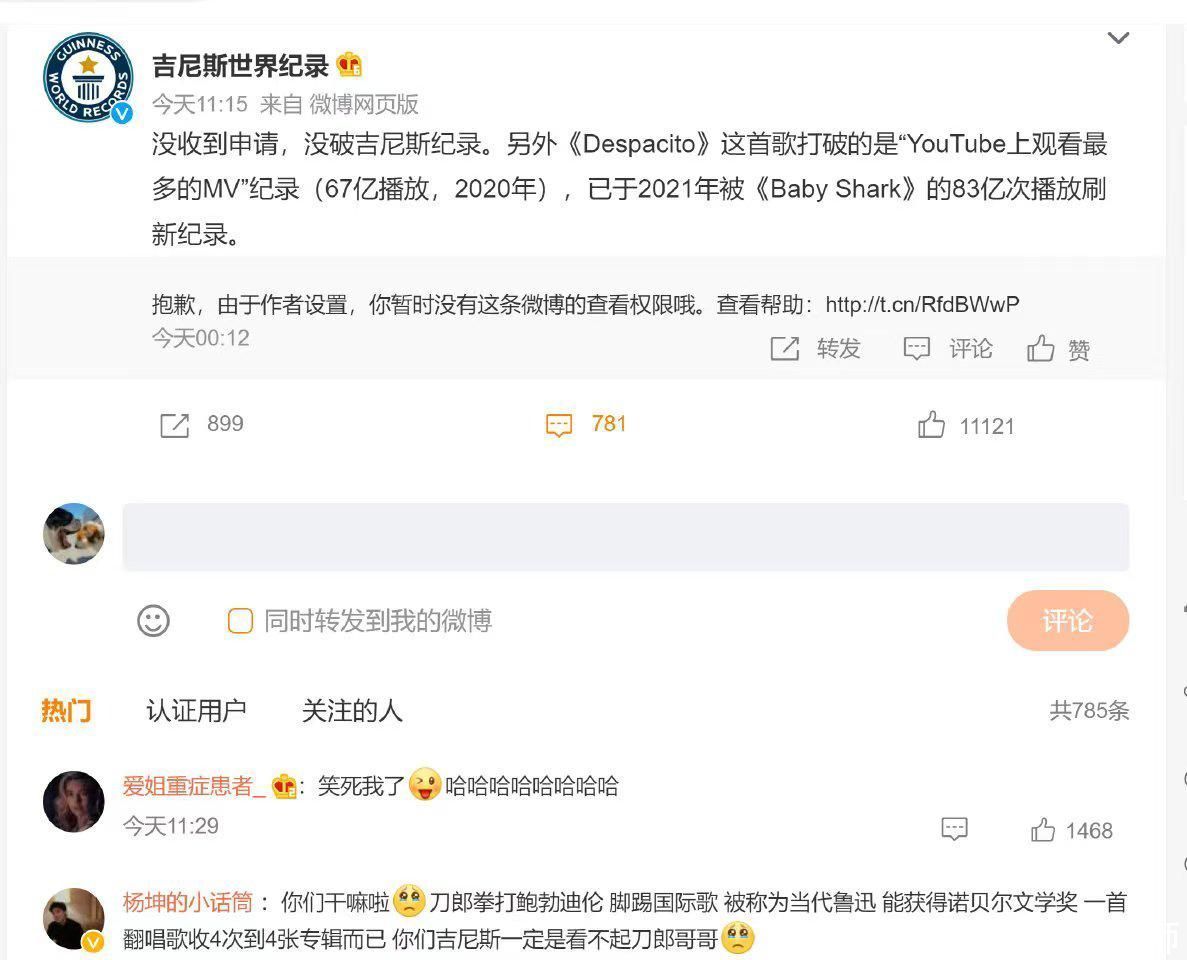Viewport: 1187px width, 960px height.
Task: Focus the comment text field
Action: 625,537
